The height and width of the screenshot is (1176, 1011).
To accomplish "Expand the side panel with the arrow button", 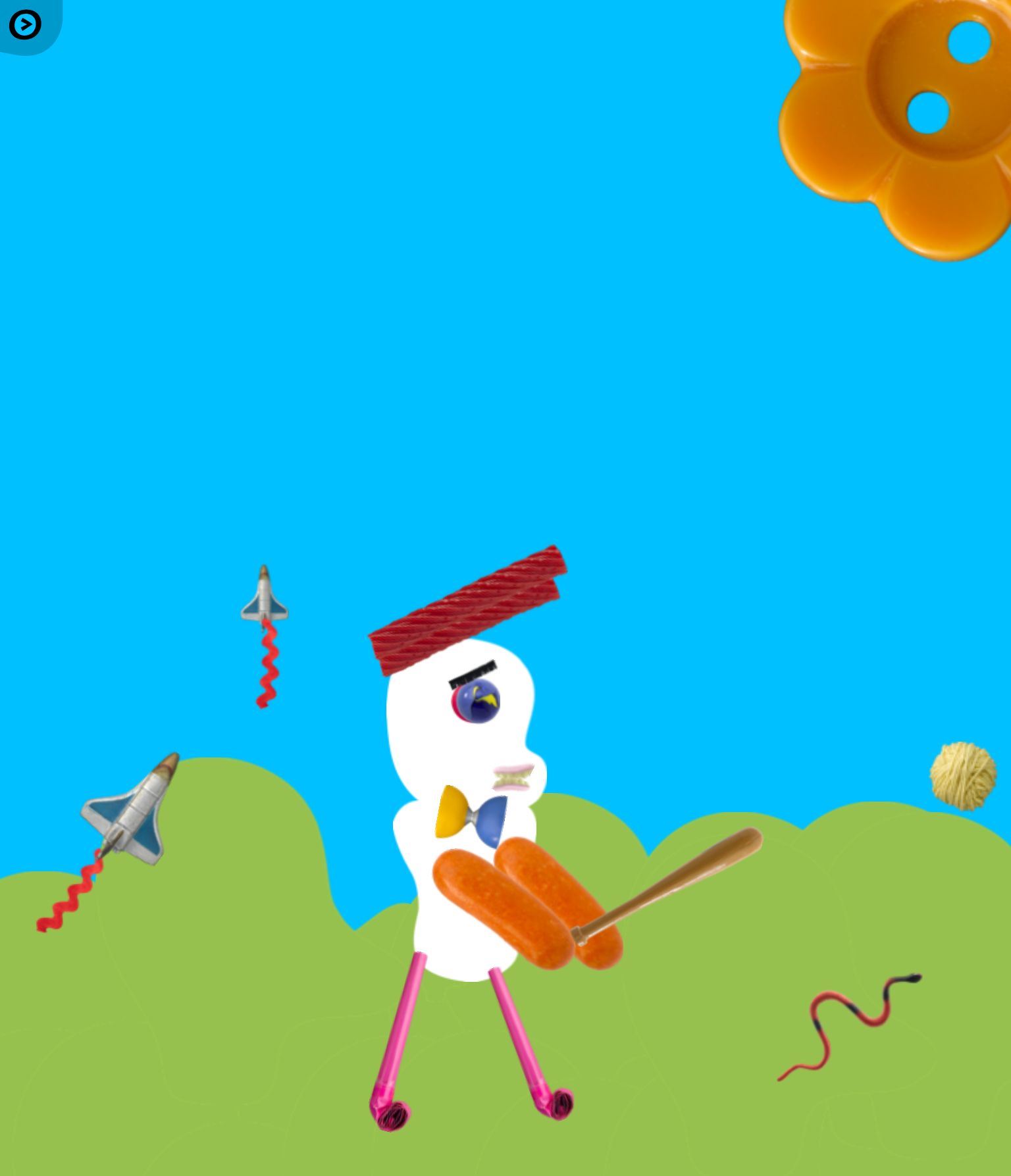I will (x=25, y=25).
